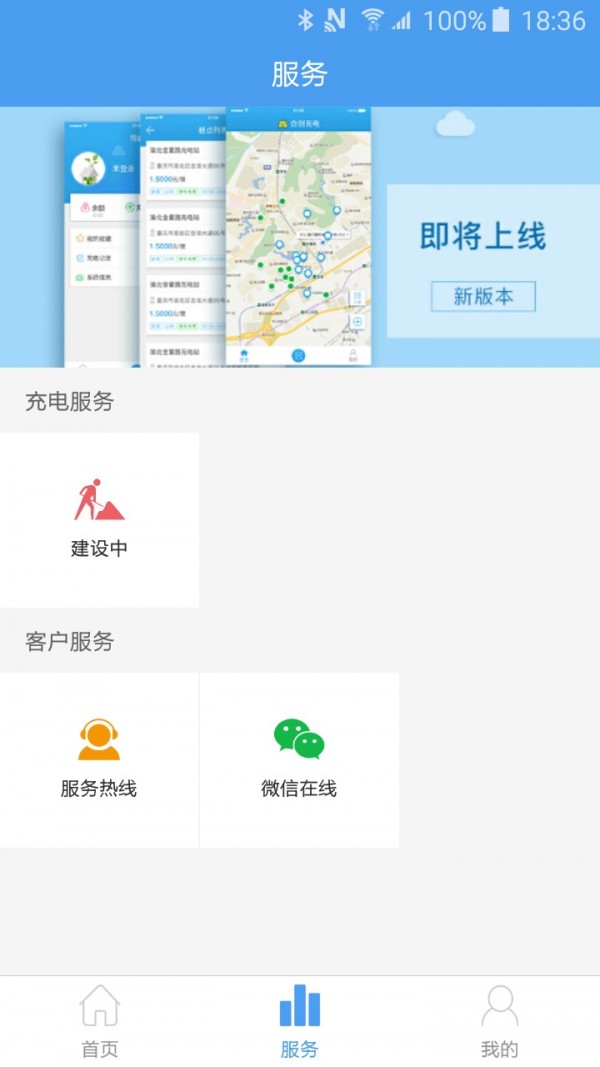
Task: Go to the 我的 profile tab
Action: pyautogui.click(x=499, y=1022)
